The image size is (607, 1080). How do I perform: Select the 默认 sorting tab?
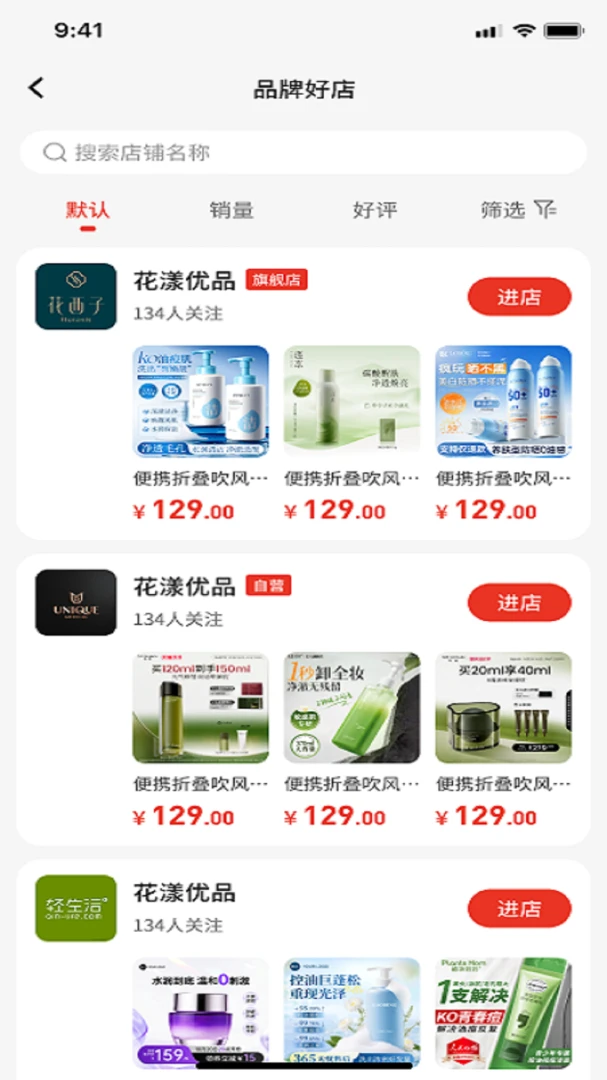[88, 210]
